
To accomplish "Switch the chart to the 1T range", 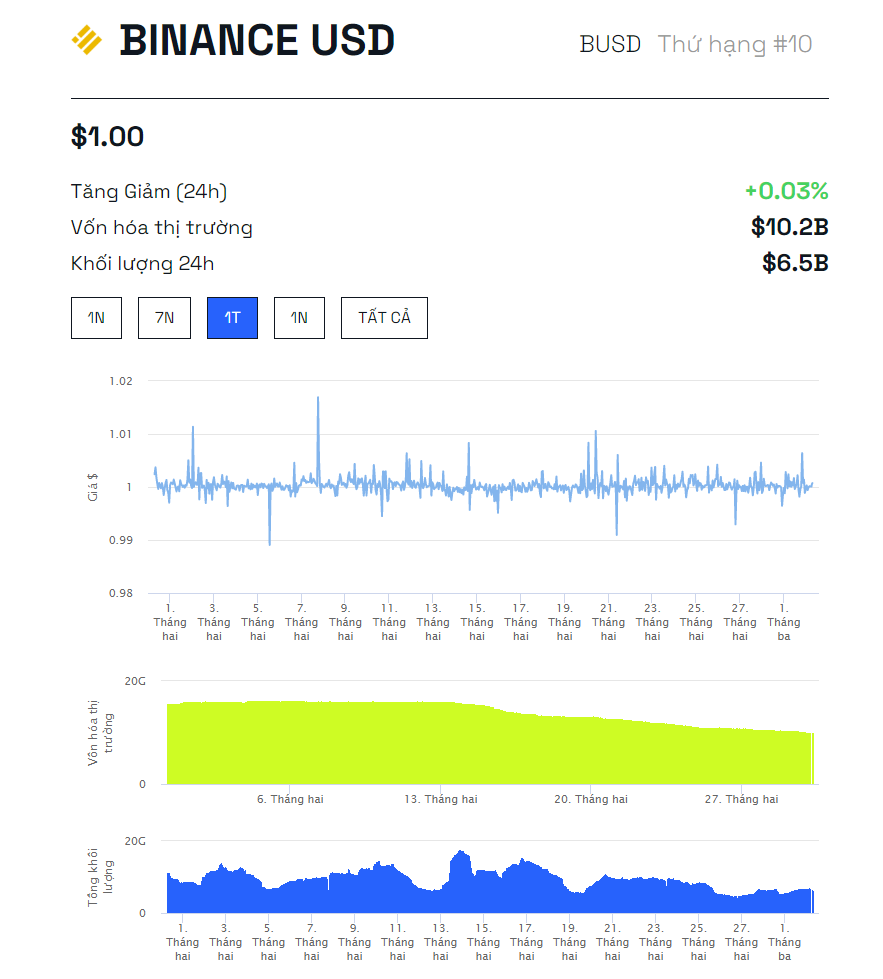I will (x=232, y=318).
